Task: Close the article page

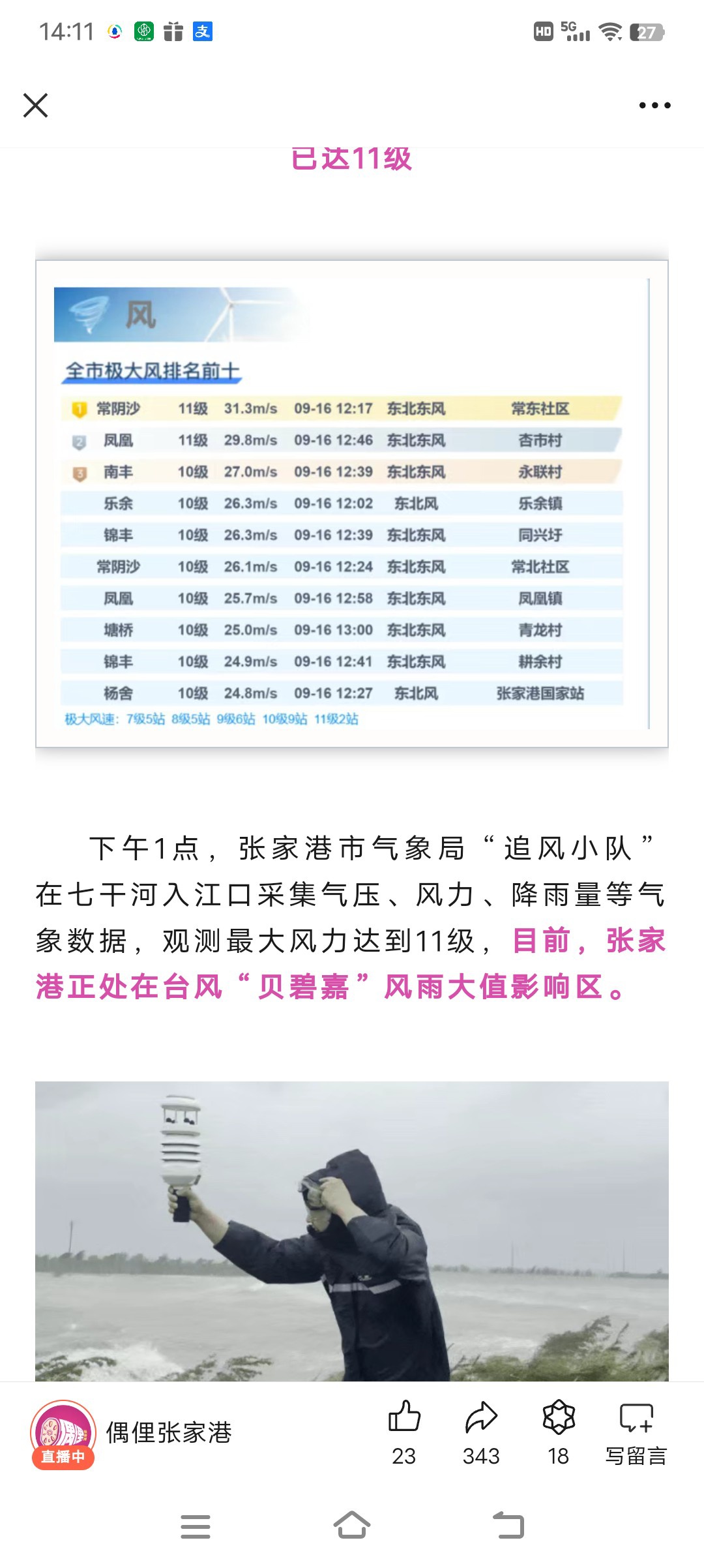Action: tap(35, 105)
